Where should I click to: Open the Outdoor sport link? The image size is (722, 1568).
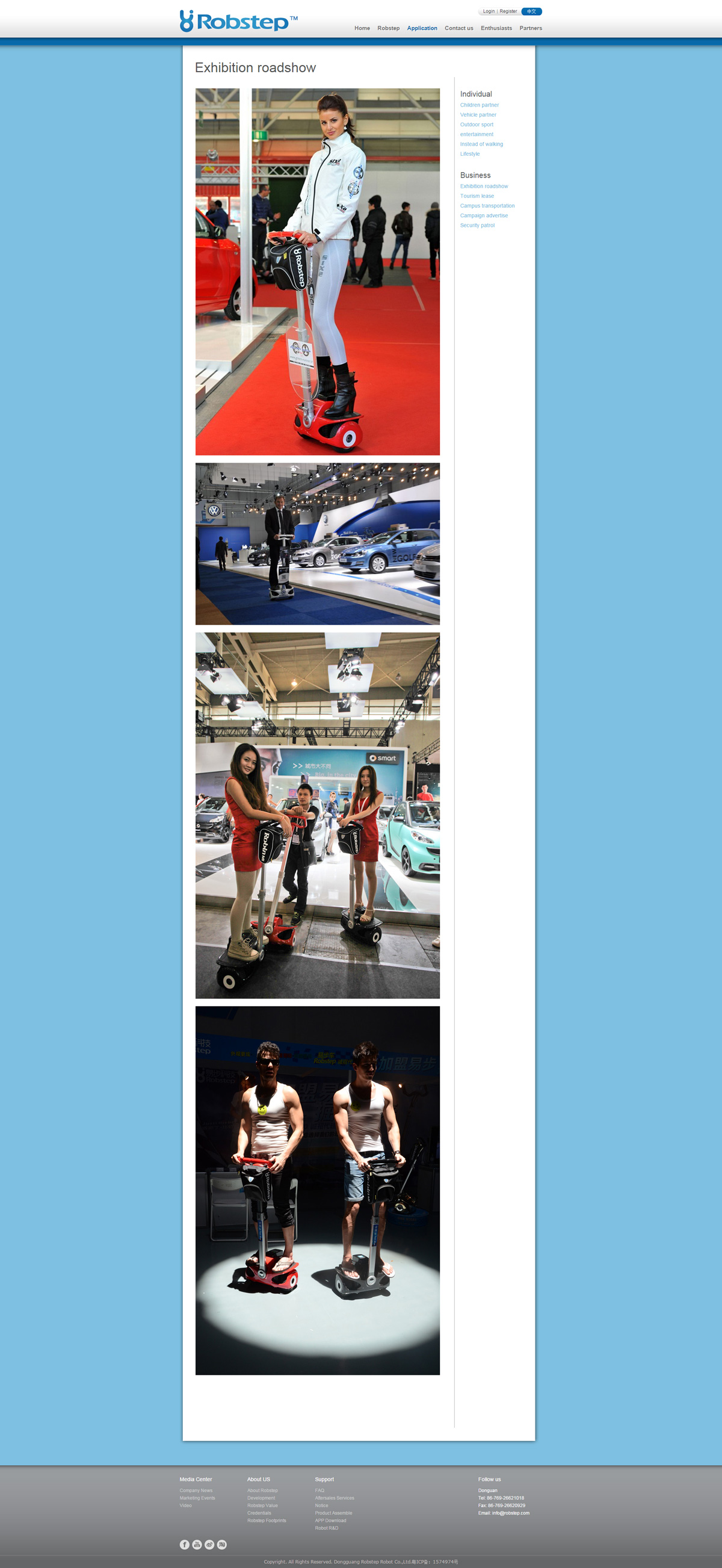point(477,125)
